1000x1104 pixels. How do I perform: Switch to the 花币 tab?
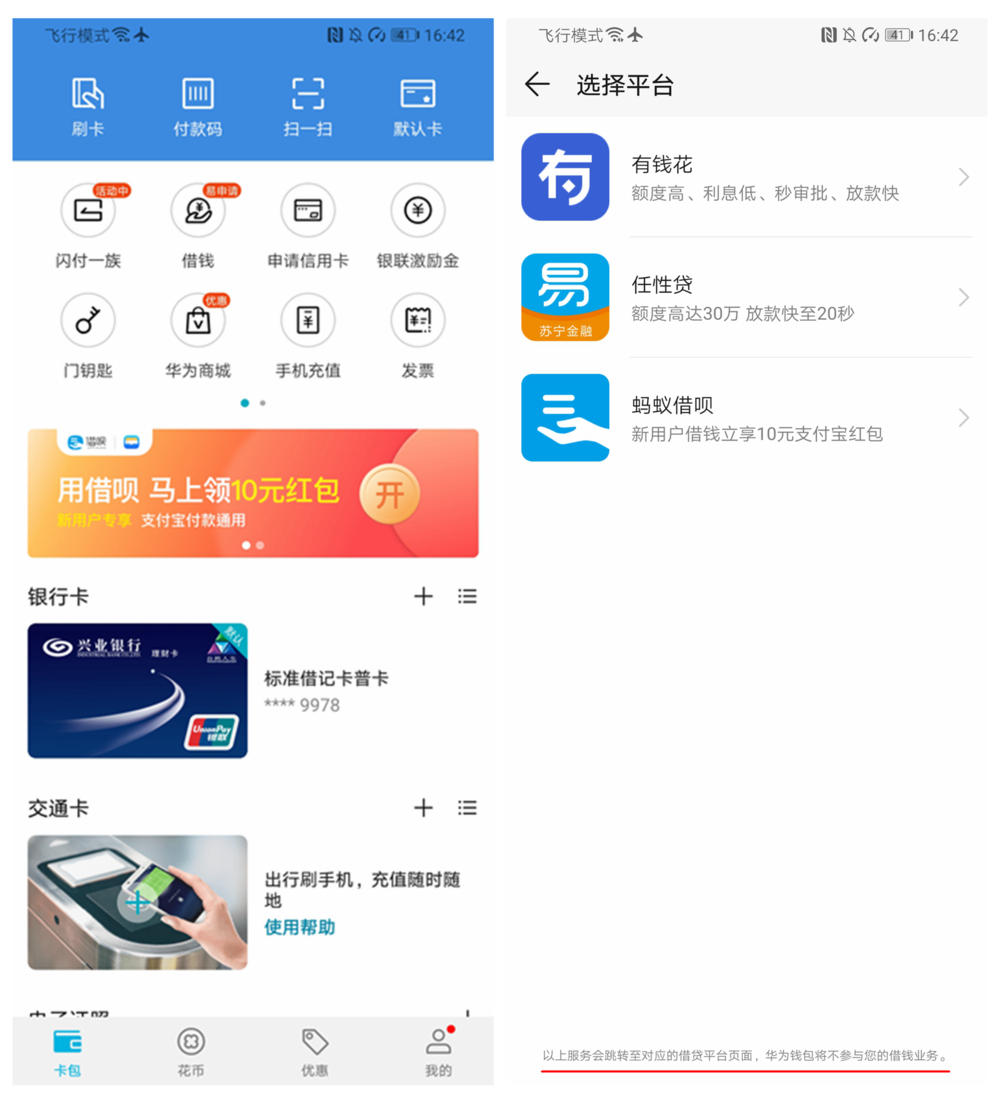tap(191, 1051)
